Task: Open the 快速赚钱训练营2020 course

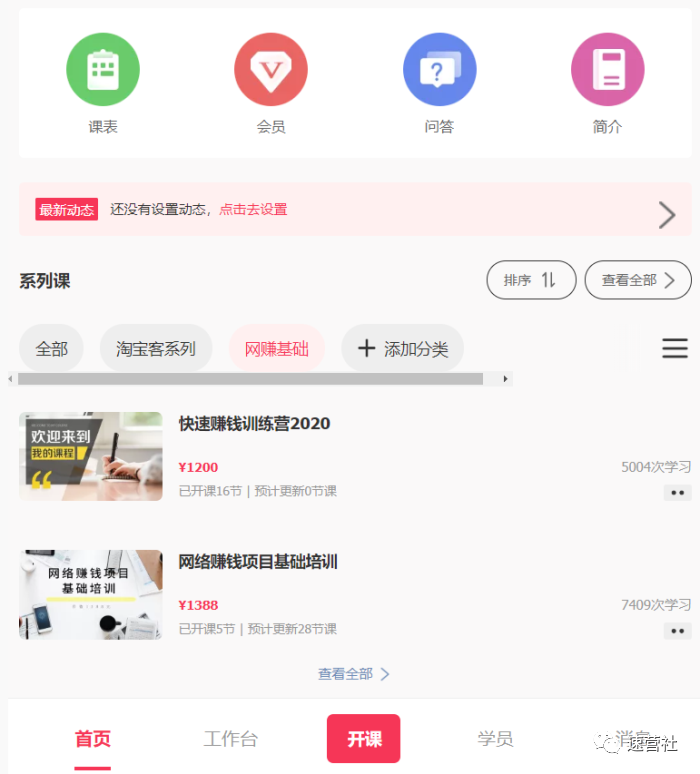Action: (x=254, y=424)
